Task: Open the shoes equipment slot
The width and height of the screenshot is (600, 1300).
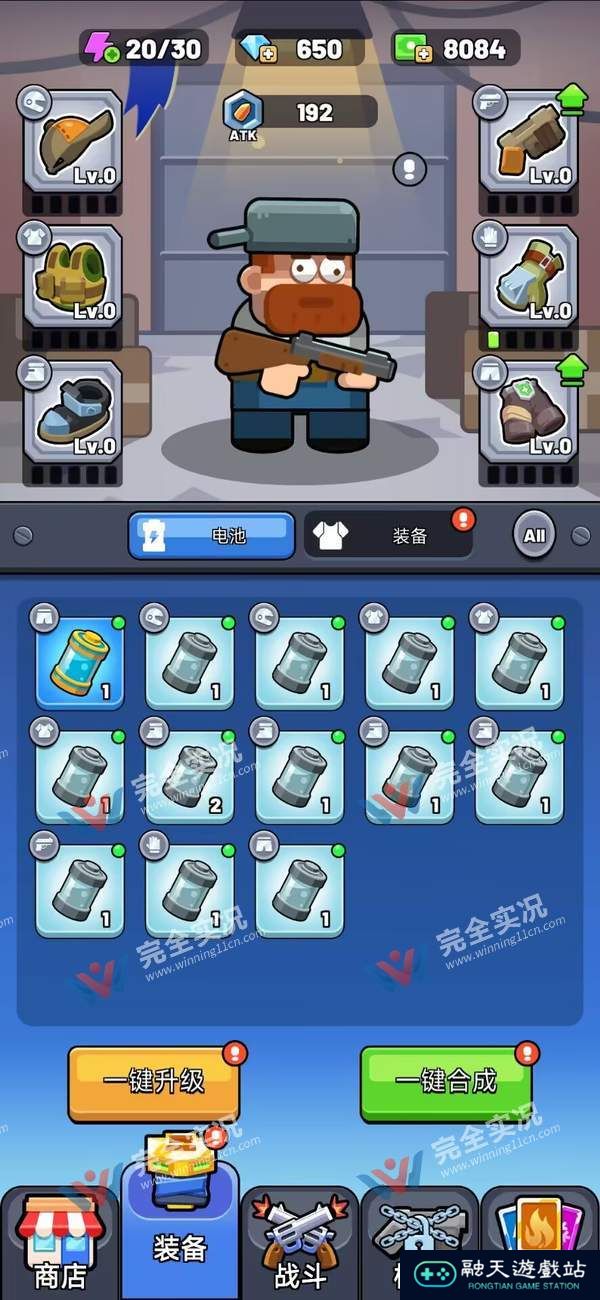Action: (72, 412)
